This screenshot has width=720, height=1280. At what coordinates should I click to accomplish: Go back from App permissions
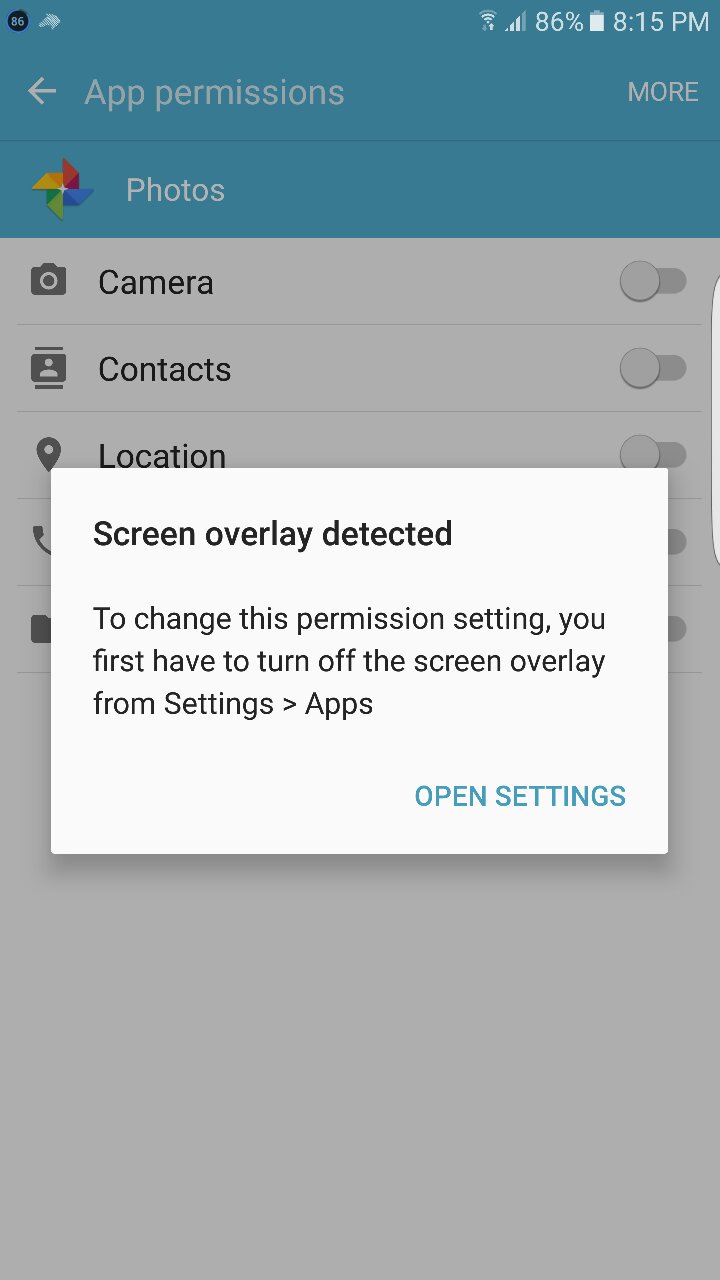pos(42,92)
